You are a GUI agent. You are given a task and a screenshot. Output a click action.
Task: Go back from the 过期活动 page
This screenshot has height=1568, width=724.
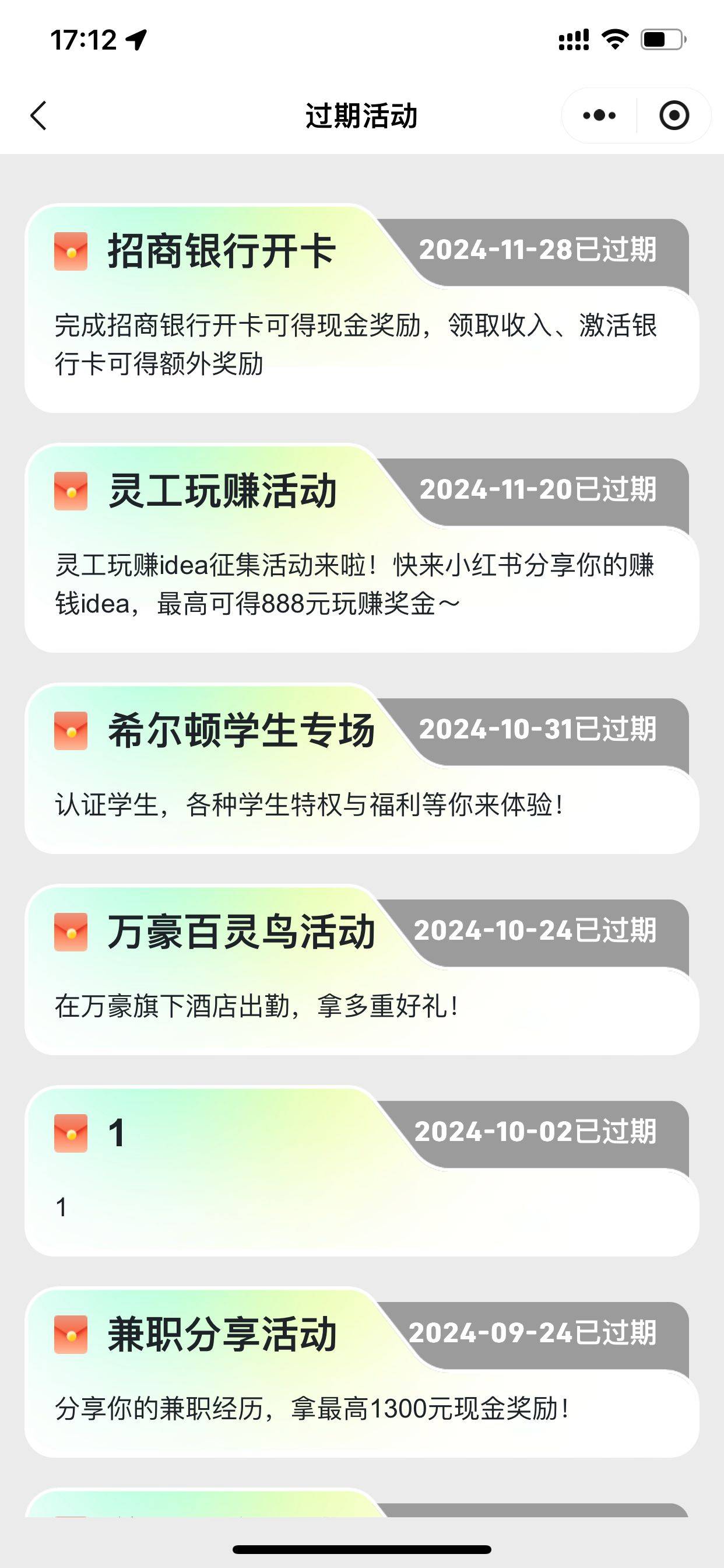[x=38, y=116]
